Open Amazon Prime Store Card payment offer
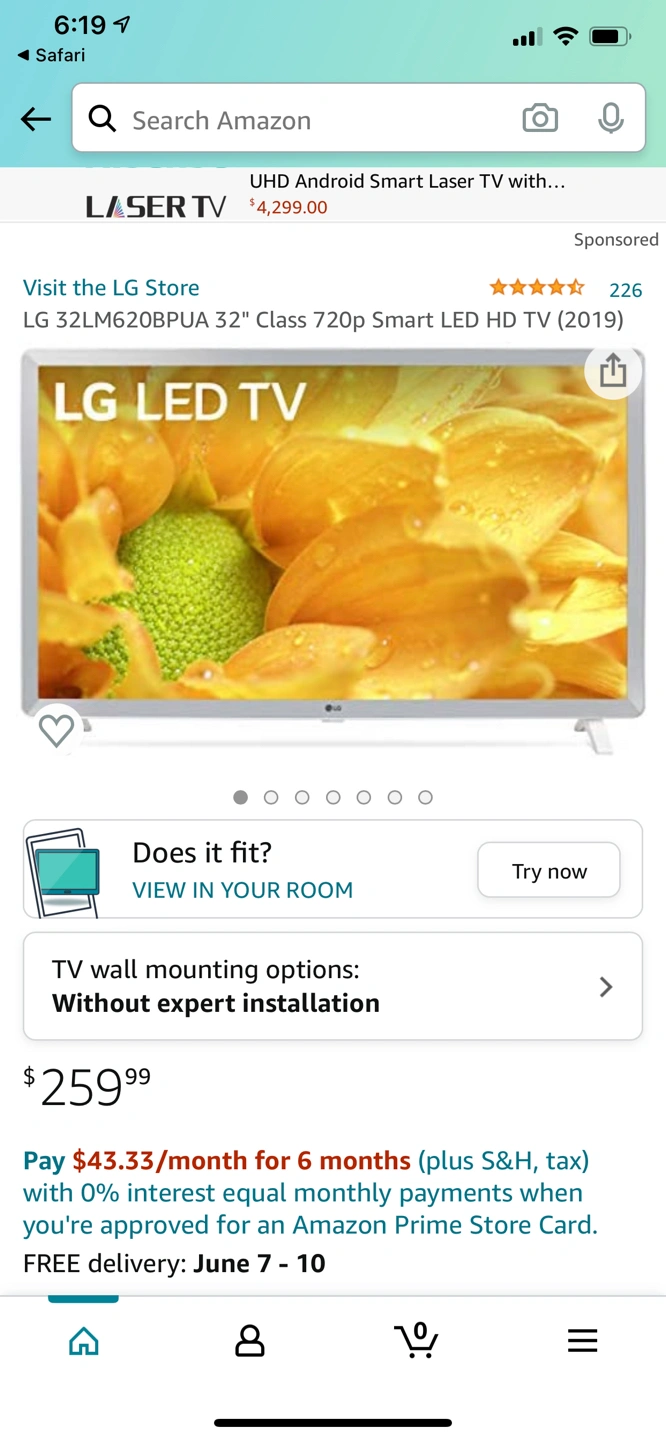666x1440 pixels. tap(311, 1192)
